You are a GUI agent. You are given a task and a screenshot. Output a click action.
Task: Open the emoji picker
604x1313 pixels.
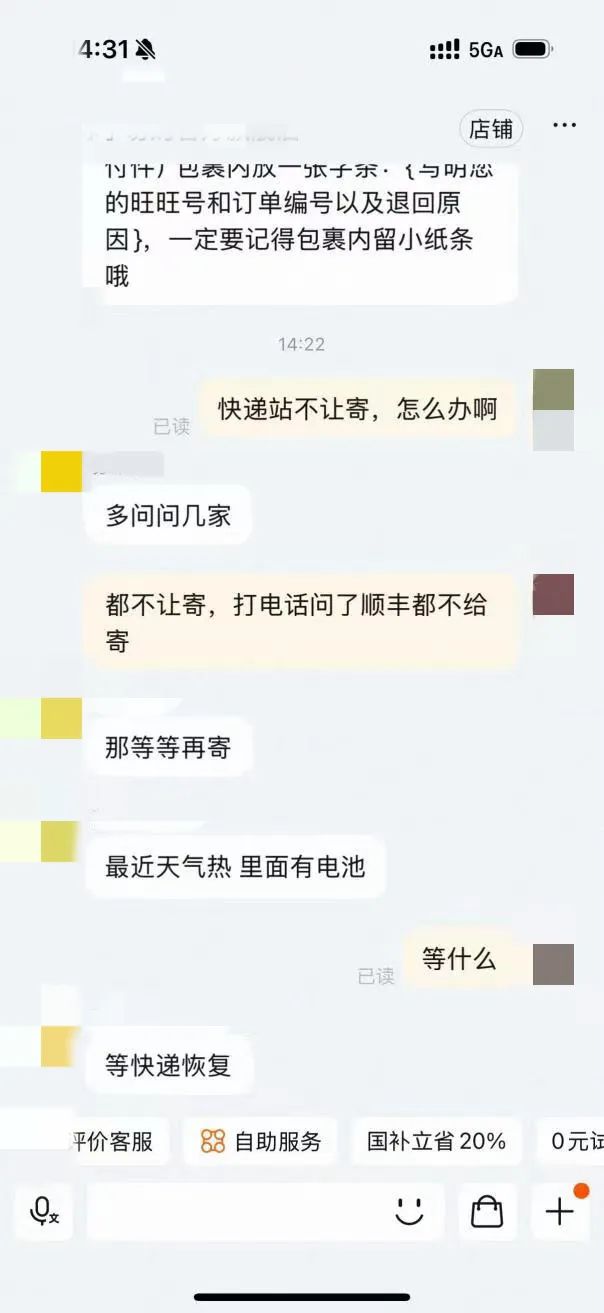(x=409, y=1212)
